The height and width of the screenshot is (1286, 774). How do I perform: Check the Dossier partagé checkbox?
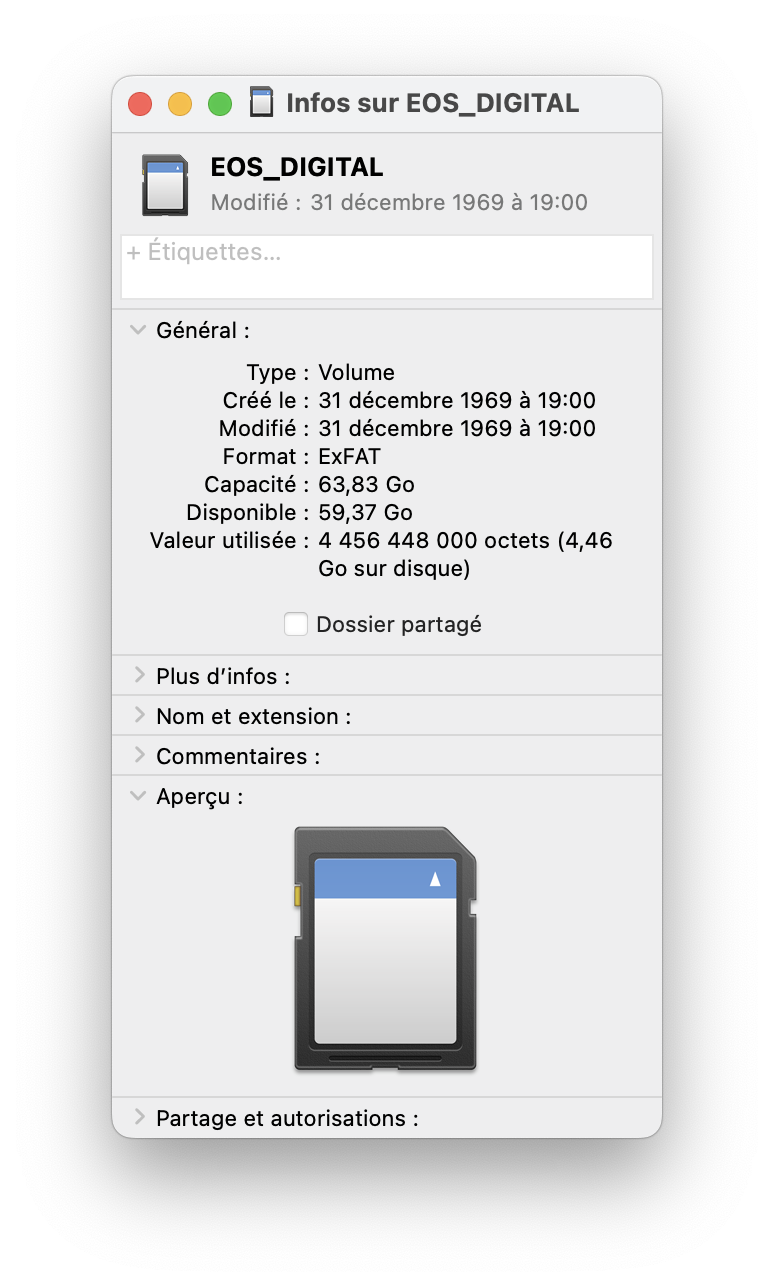click(296, 624)
